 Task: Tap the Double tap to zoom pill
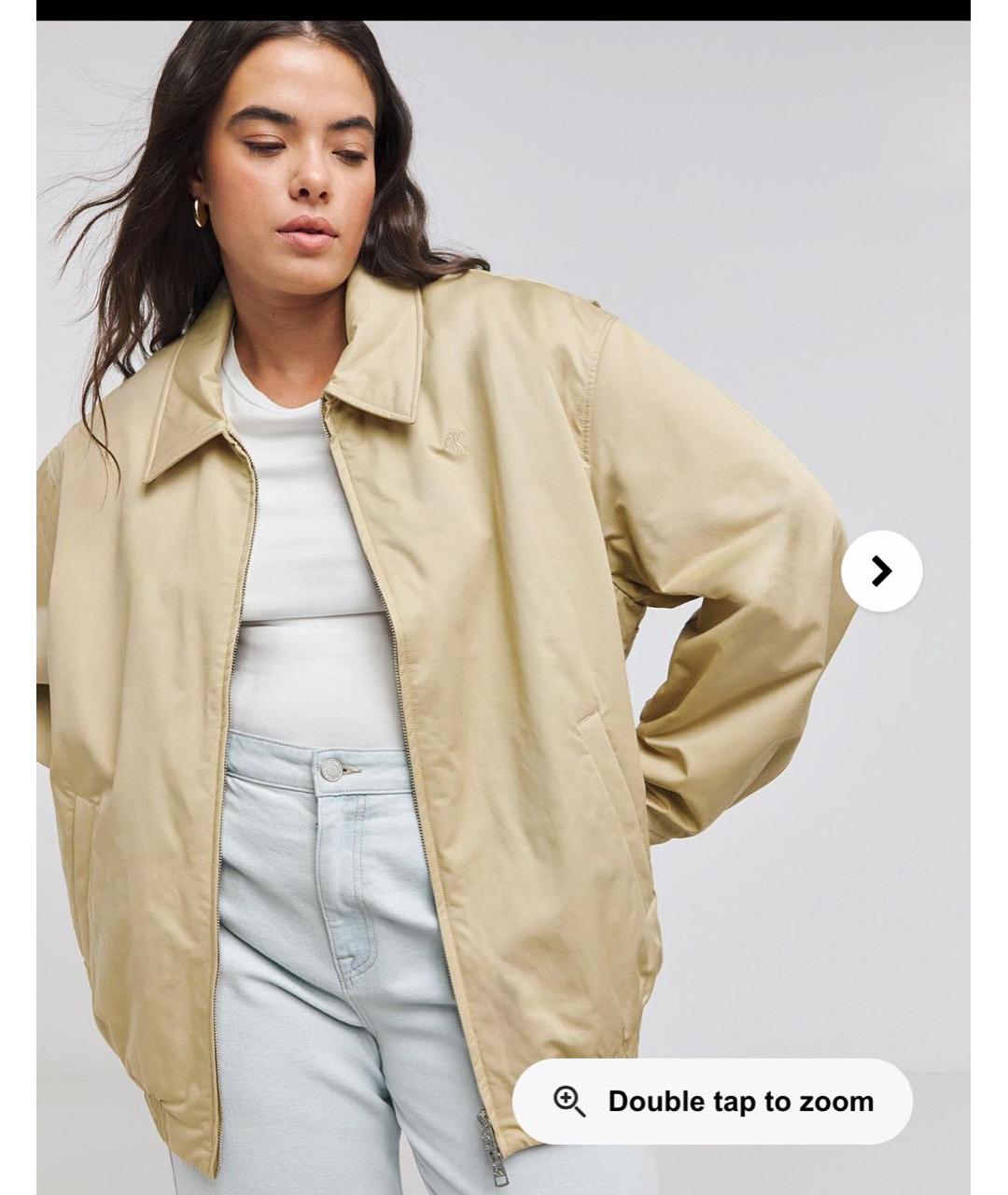pyautogui.click(x=712, y=1101)
